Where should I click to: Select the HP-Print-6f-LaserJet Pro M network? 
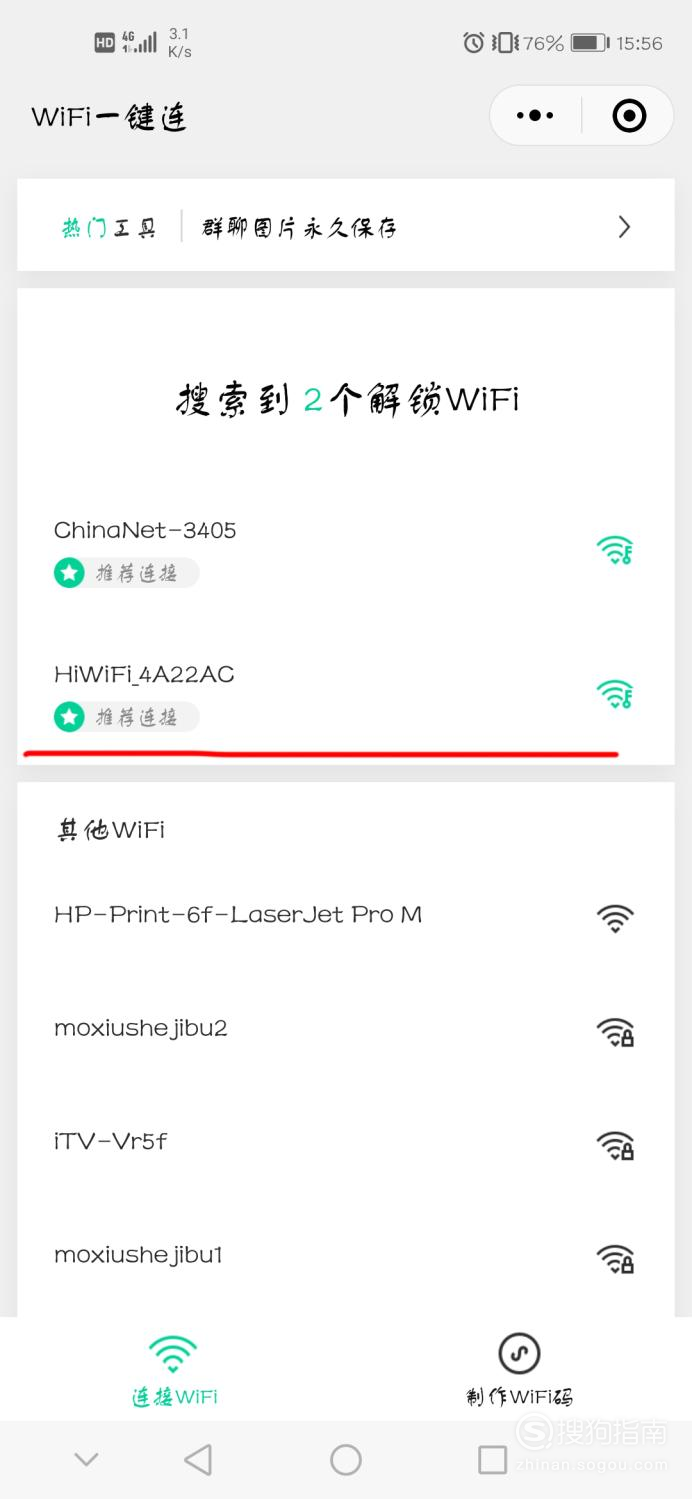click(346, 915)
